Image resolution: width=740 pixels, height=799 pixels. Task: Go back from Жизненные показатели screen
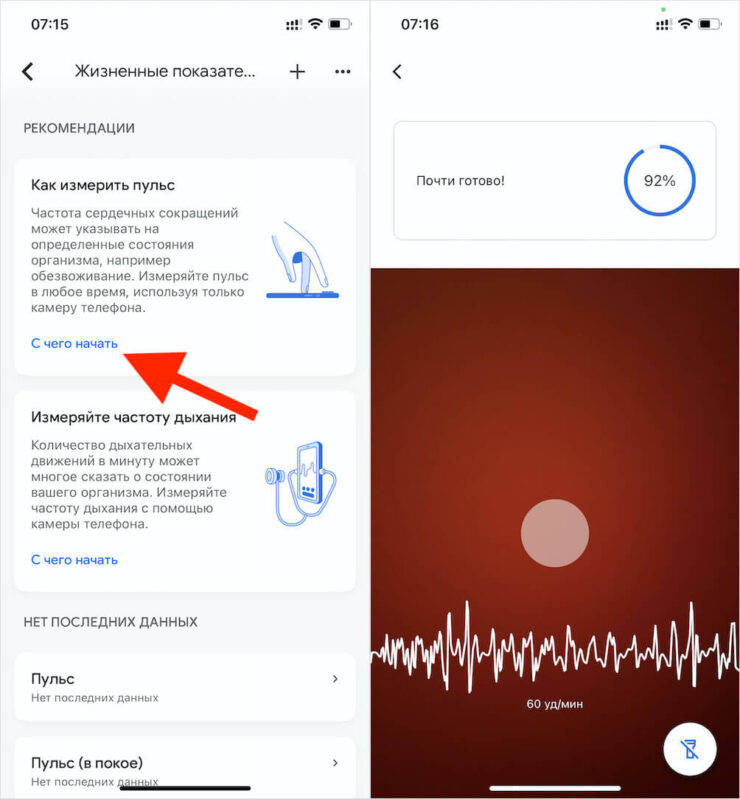click(28, 72)
